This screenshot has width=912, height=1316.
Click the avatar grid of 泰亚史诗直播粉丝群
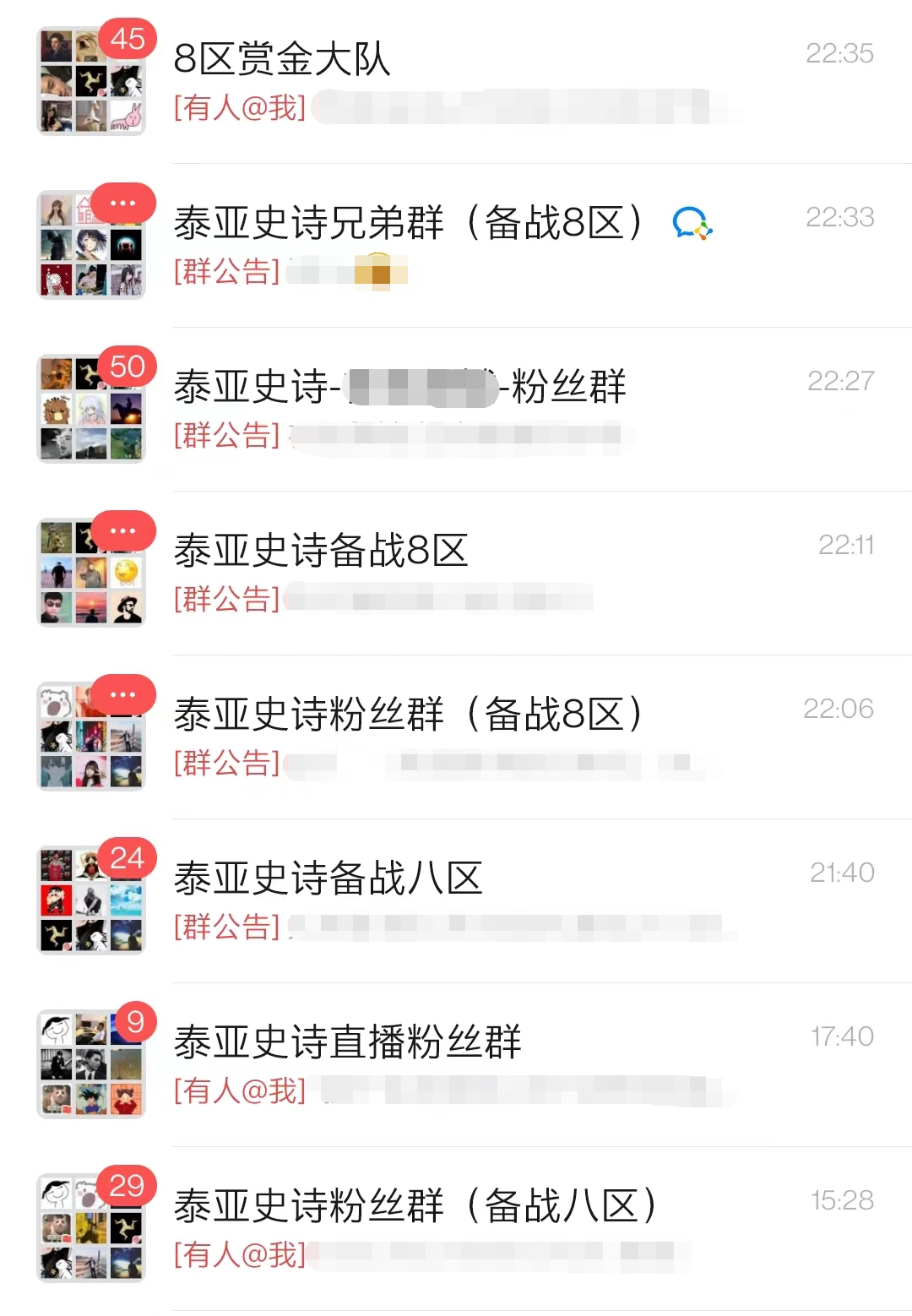pos(90,1061)
